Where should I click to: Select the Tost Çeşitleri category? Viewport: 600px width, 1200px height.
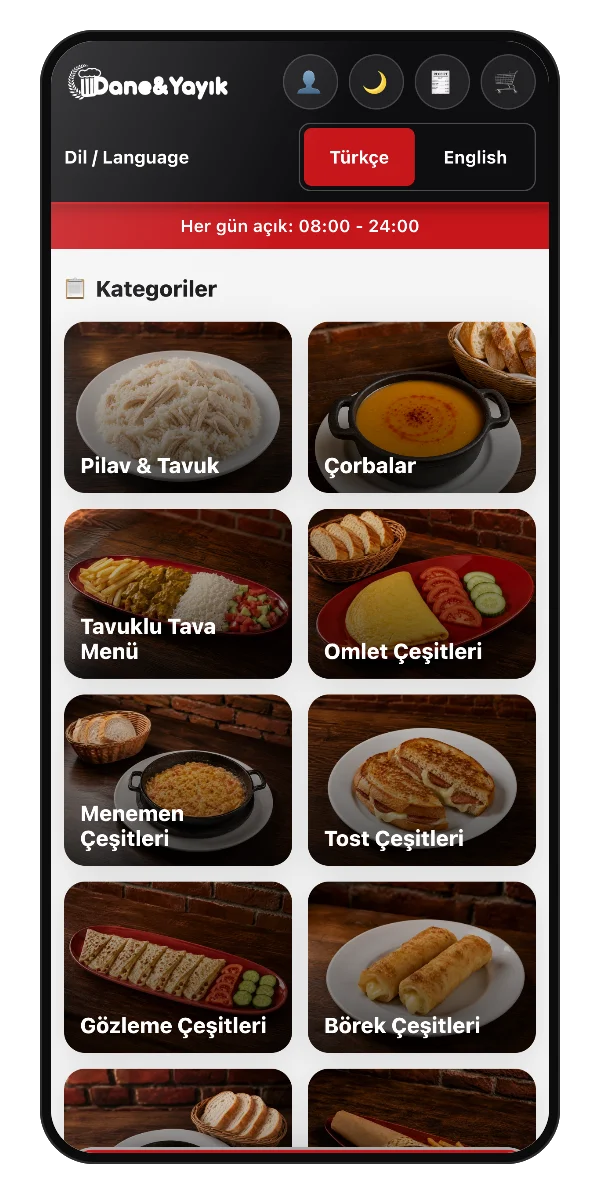pos(422,781)
